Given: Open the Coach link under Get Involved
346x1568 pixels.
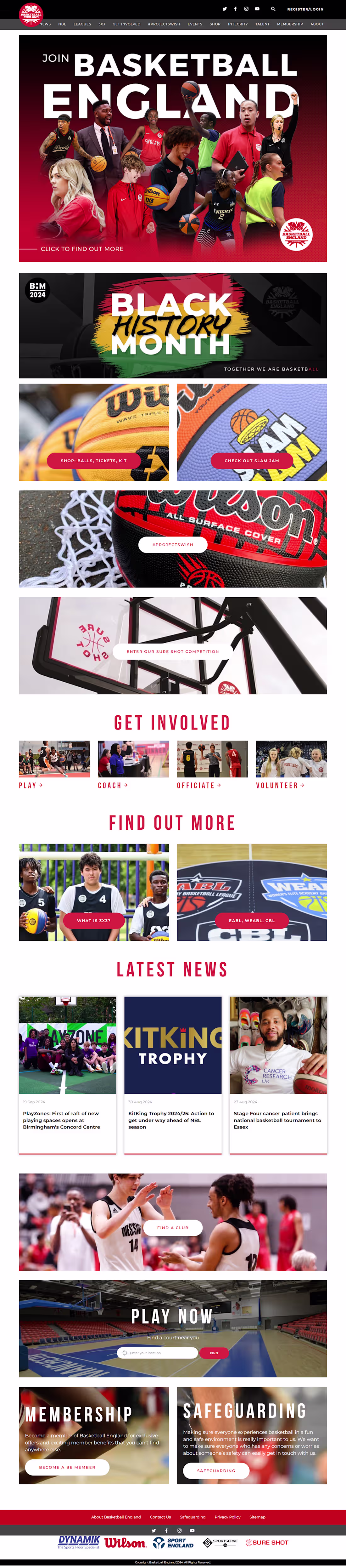Looking at the screenshot, I should click(x=113, y=786).
